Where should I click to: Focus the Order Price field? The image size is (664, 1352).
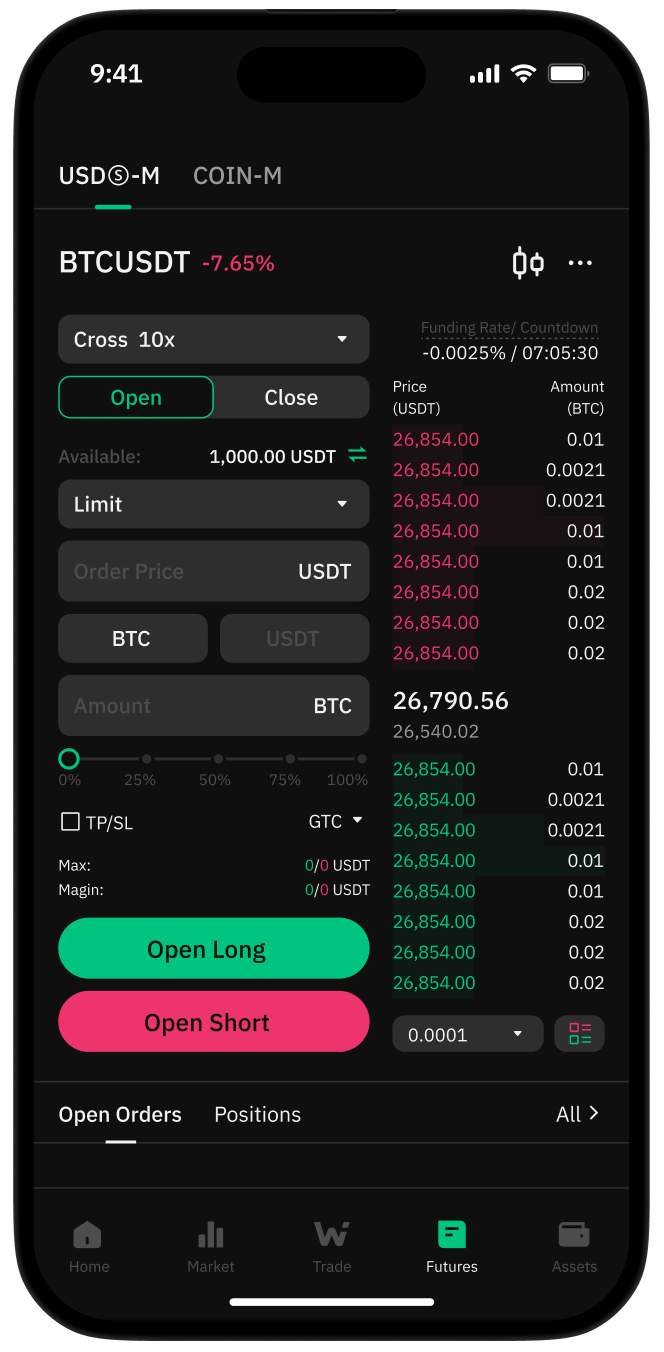(x=180, y=572)
